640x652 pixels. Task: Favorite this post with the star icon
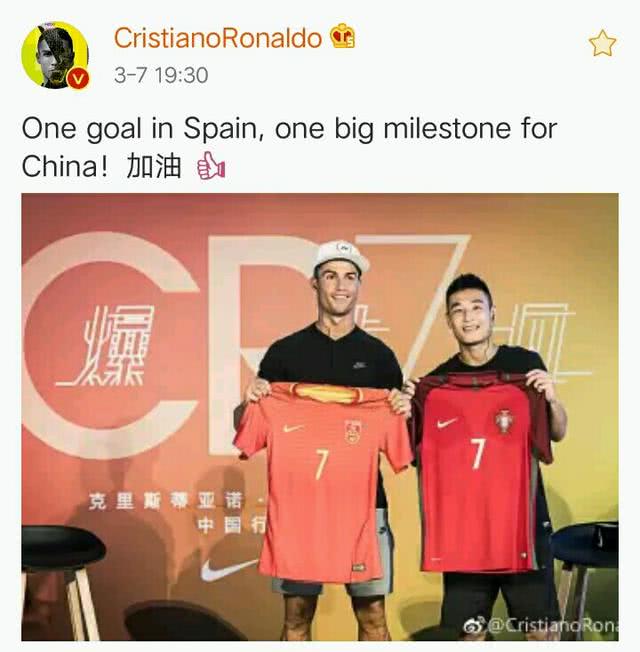602,43
